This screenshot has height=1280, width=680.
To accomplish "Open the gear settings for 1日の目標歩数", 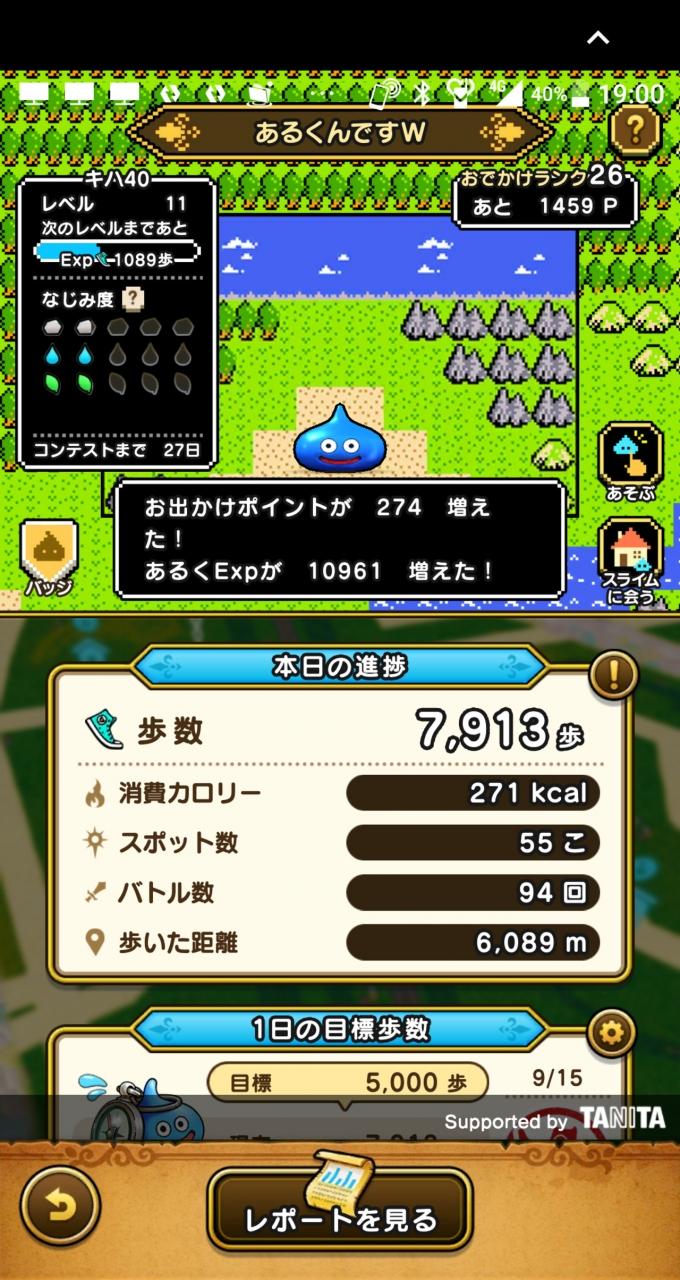I will [x=611, y=1034].
